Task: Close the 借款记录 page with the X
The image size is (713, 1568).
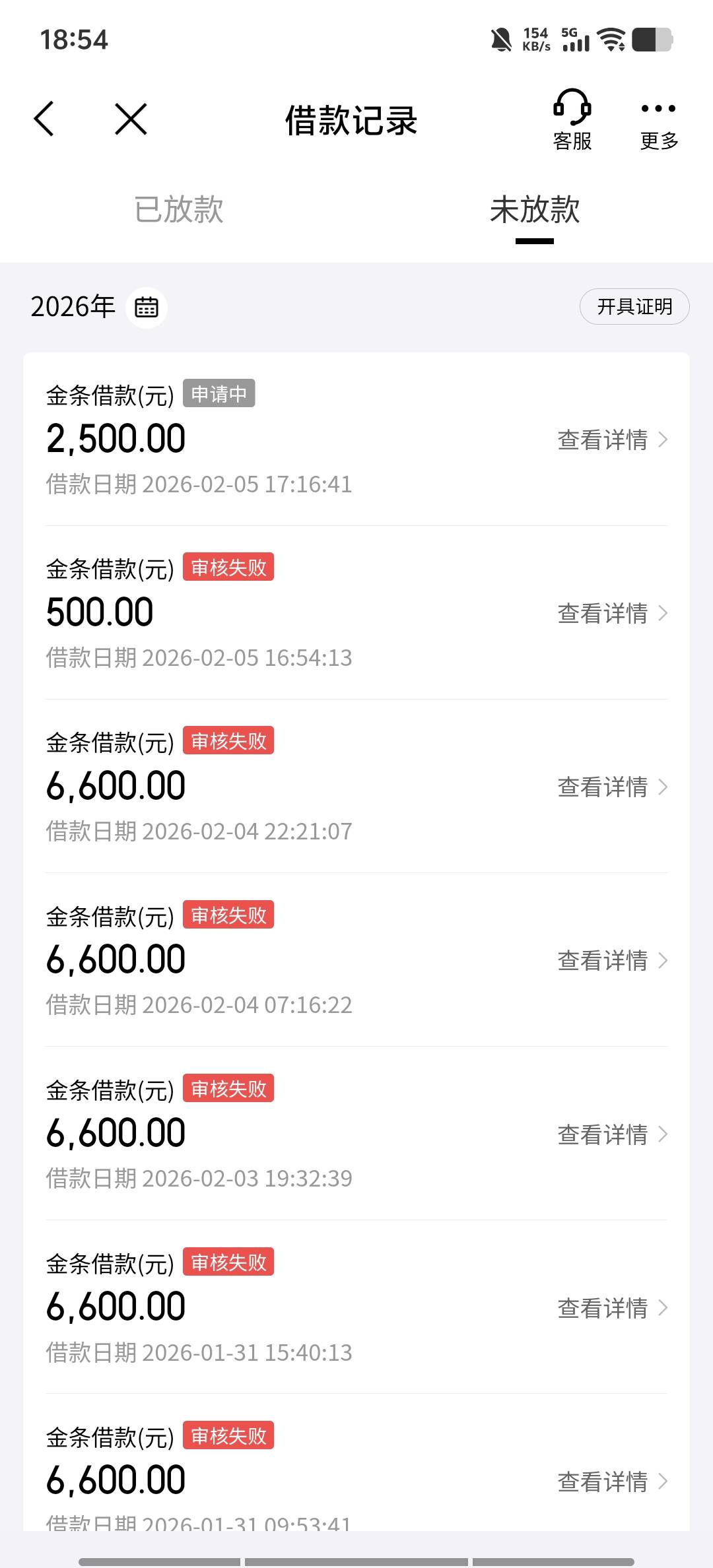Action: [x=131, y=119]
